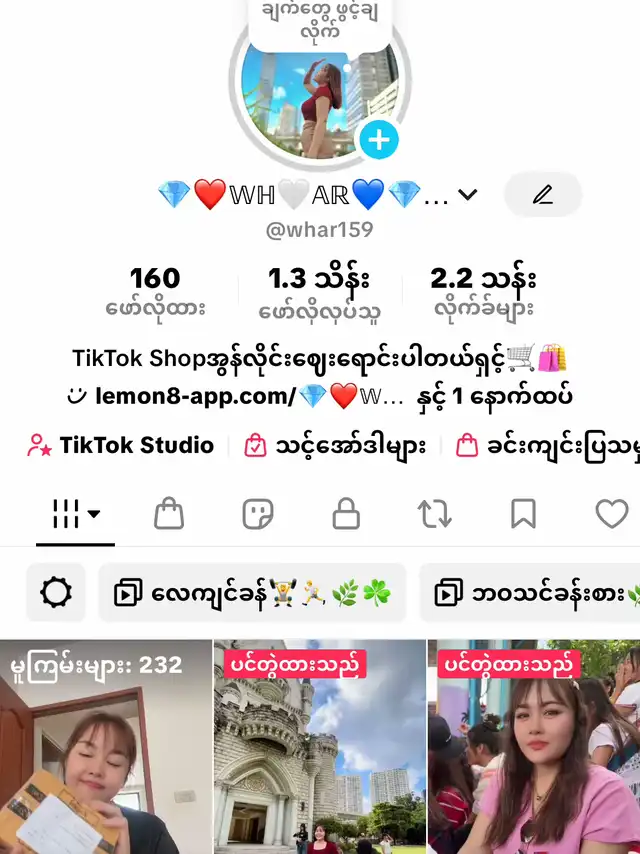Edit the profile with the pencil button
Viewport: 640px width, 854px height.
pyautogui.click(x=543, y=195)
